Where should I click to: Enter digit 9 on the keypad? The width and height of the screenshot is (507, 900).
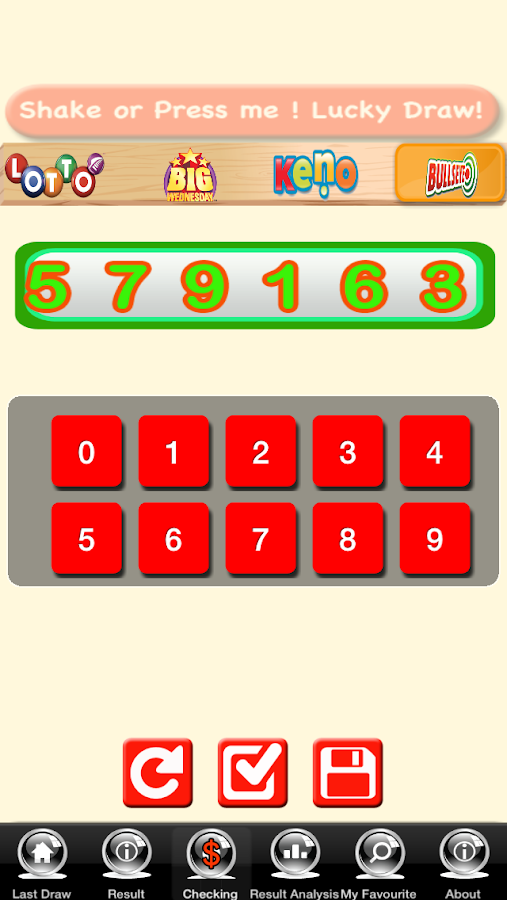click(435, 538)
